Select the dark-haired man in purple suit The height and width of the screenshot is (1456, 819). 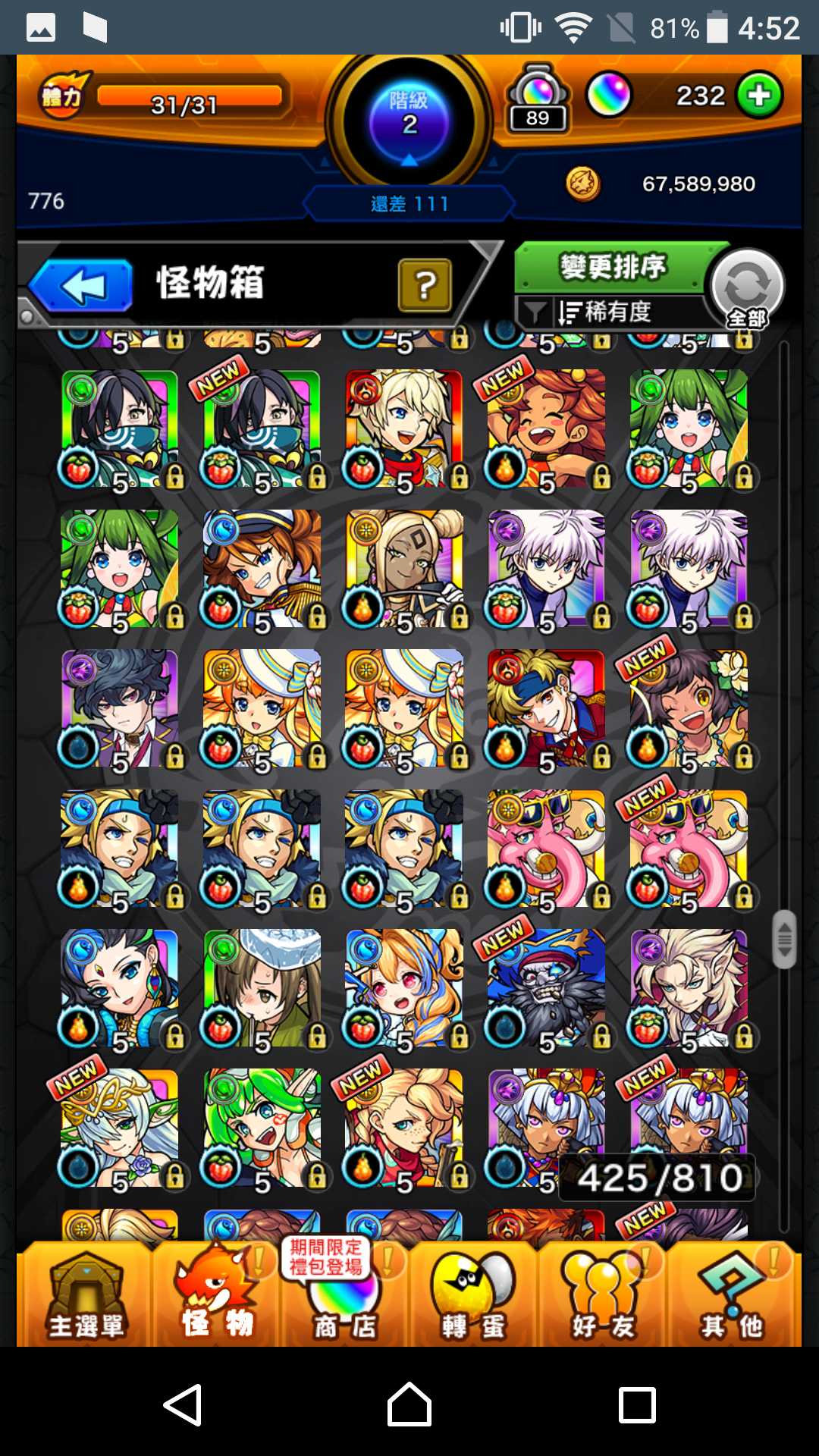pos(119,708)
